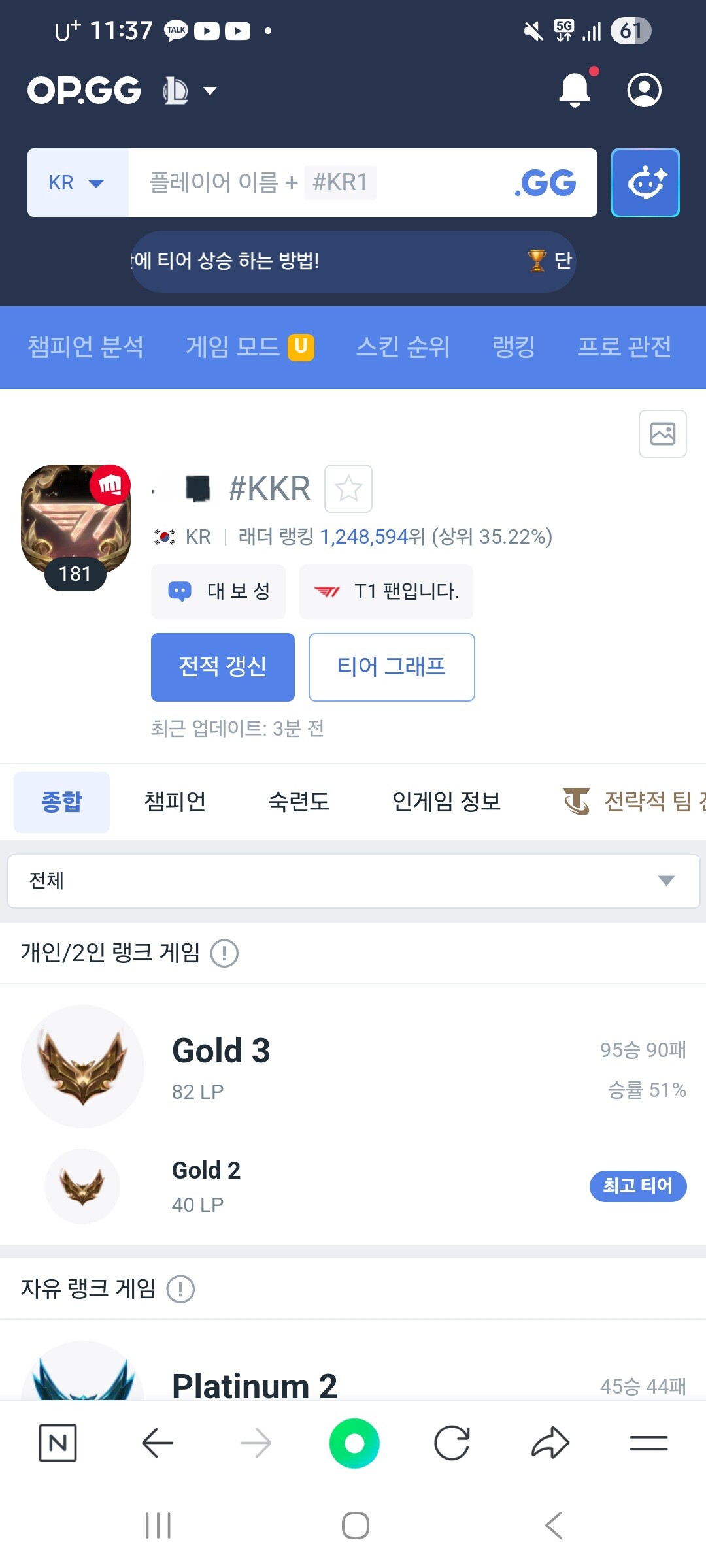Open the KR region selector
Image resolution: width=706 pixels, height=1568 pixels.
click(77, 183)
